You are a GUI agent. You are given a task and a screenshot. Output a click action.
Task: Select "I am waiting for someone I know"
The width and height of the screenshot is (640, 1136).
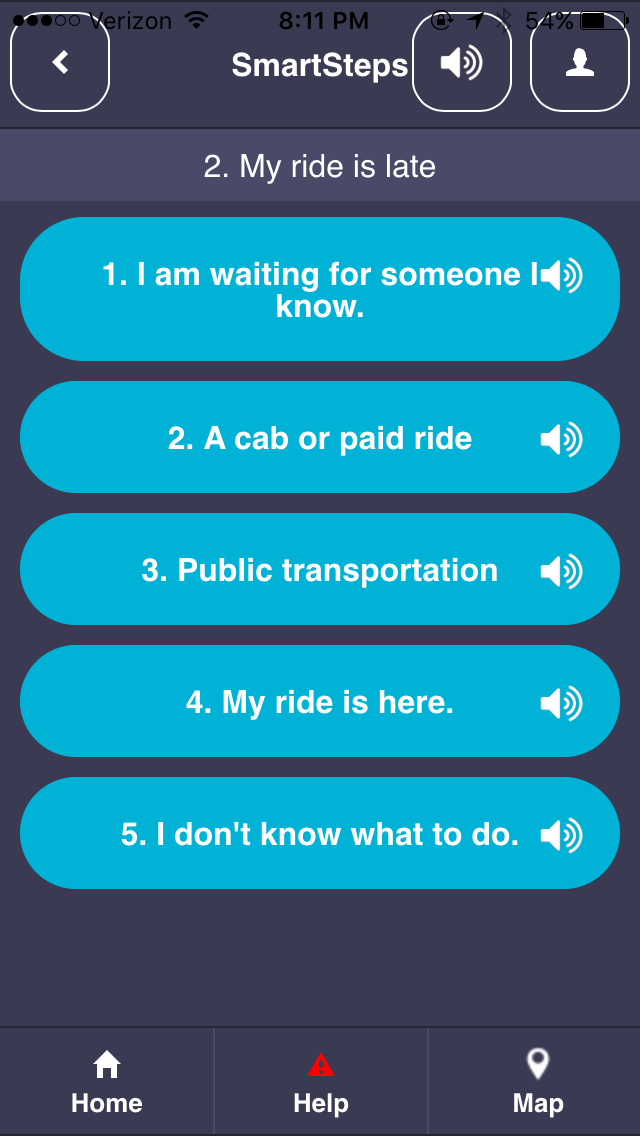300,289
